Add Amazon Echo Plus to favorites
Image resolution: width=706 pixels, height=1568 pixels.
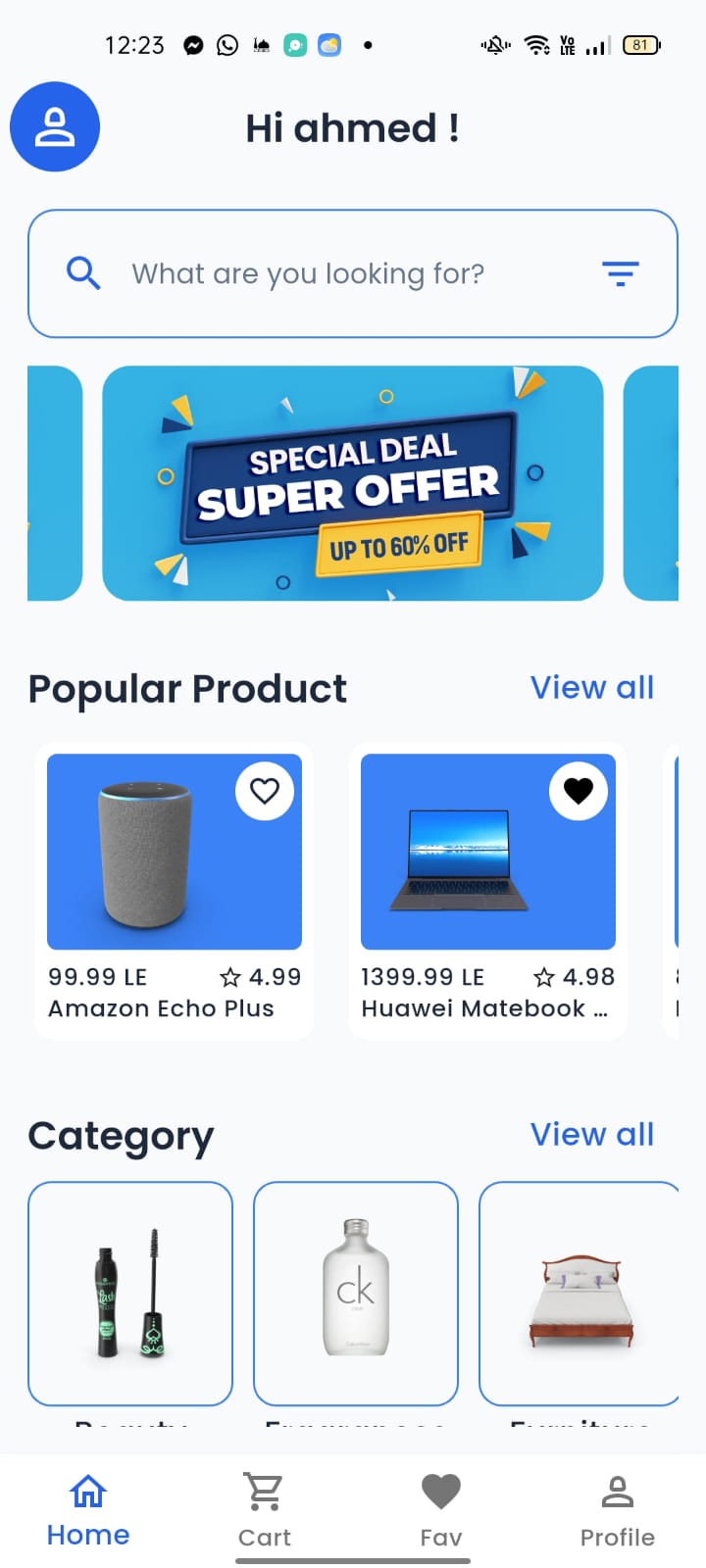tap(265, 791)
